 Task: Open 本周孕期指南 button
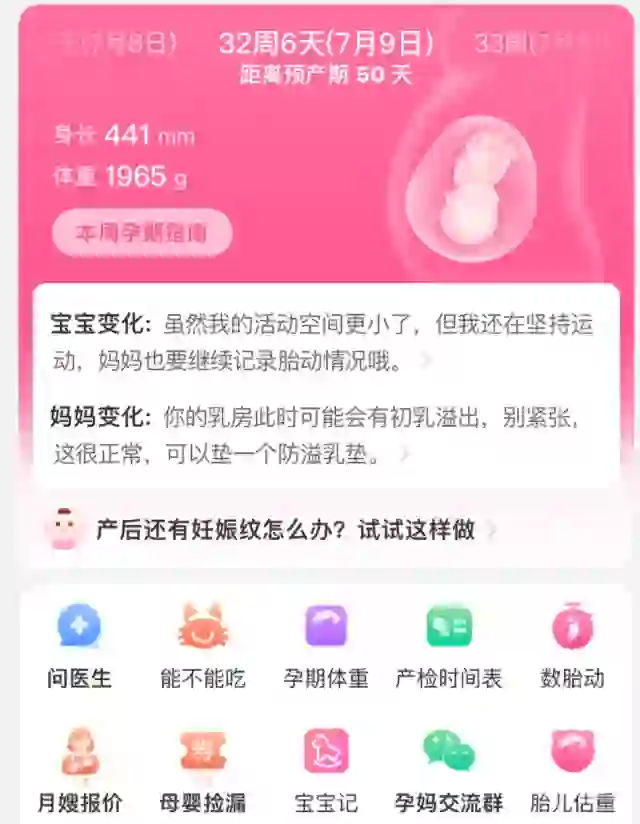[142, 234]
